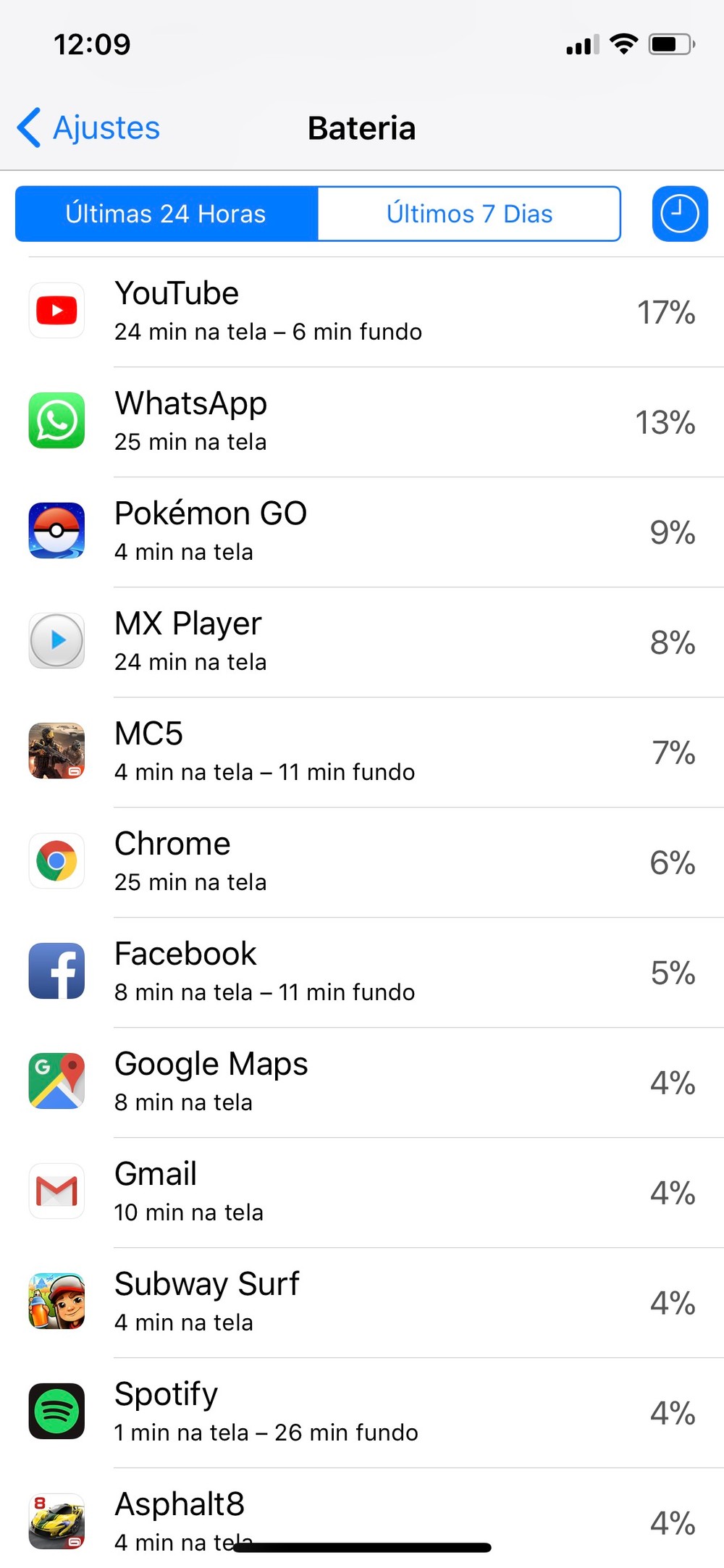Tap the YouTube battery usage row

point(362,312)
